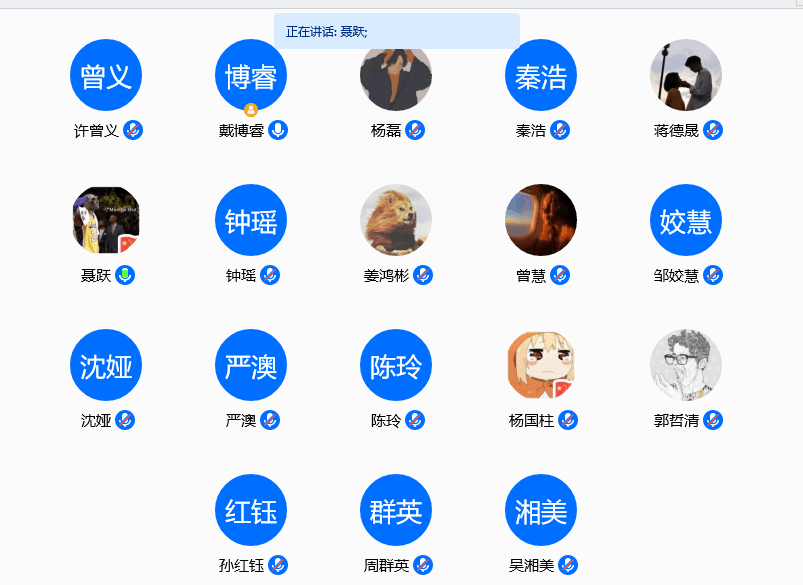Image resolution: width=803 pixels, height=585 pixels.
Task: Open 蒋德晟's profile picture
Action: click(686, 75)
